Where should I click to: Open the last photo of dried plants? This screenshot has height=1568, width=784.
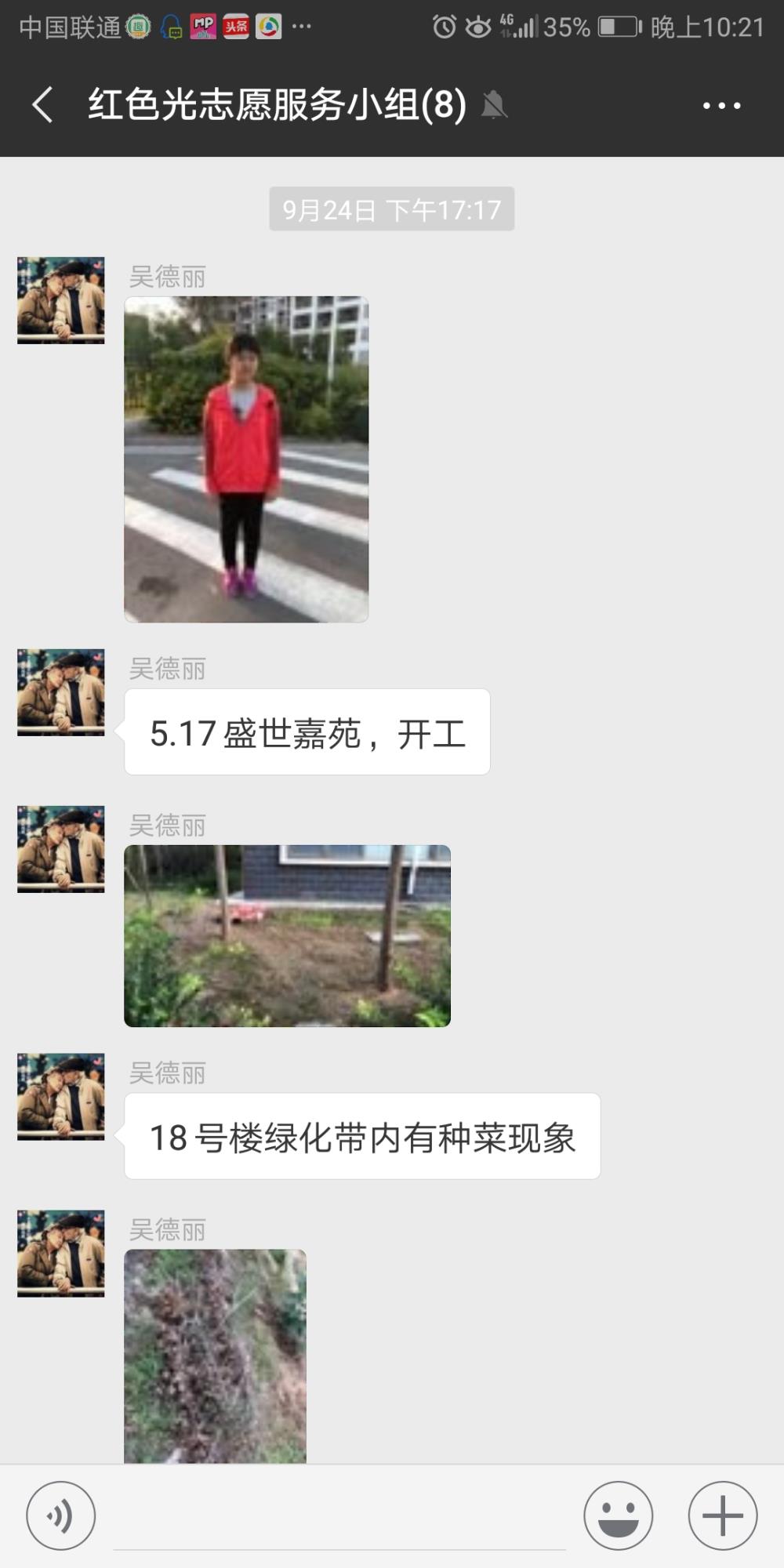pyautogui.click(x=215, y=1356)
